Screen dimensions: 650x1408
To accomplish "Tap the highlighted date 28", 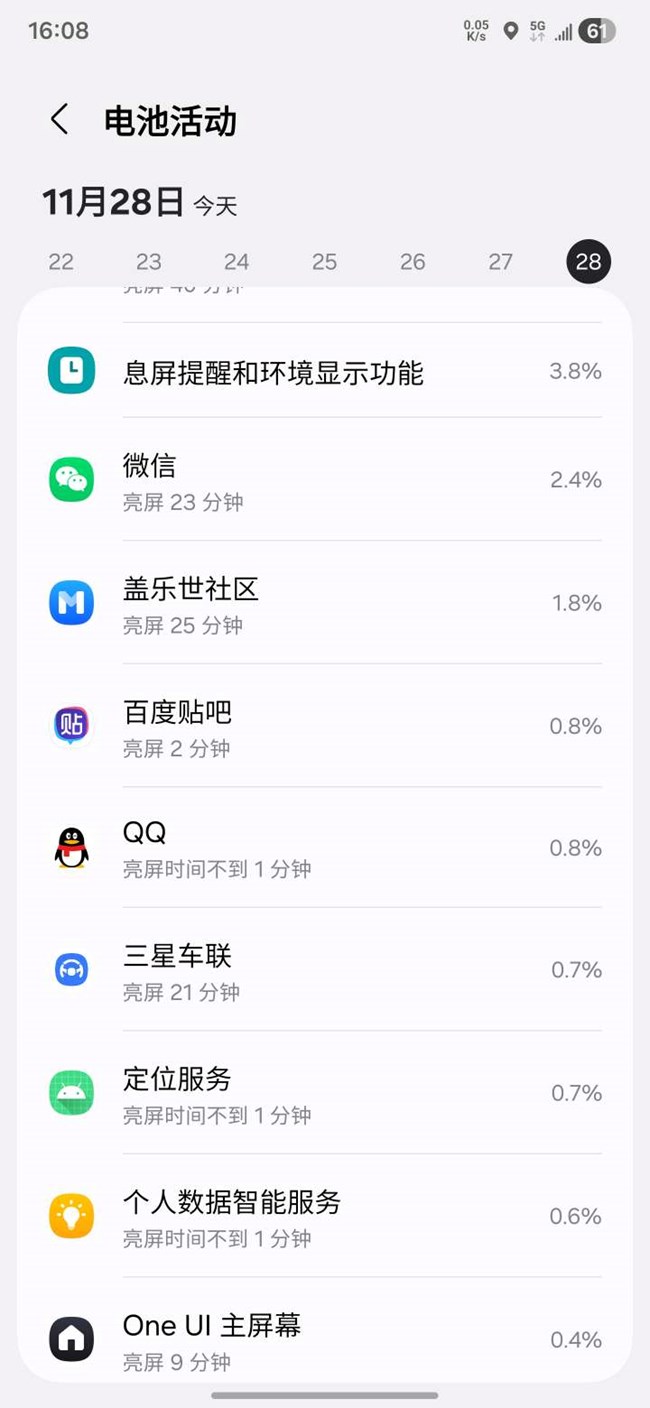I will [x=588, y=262].
